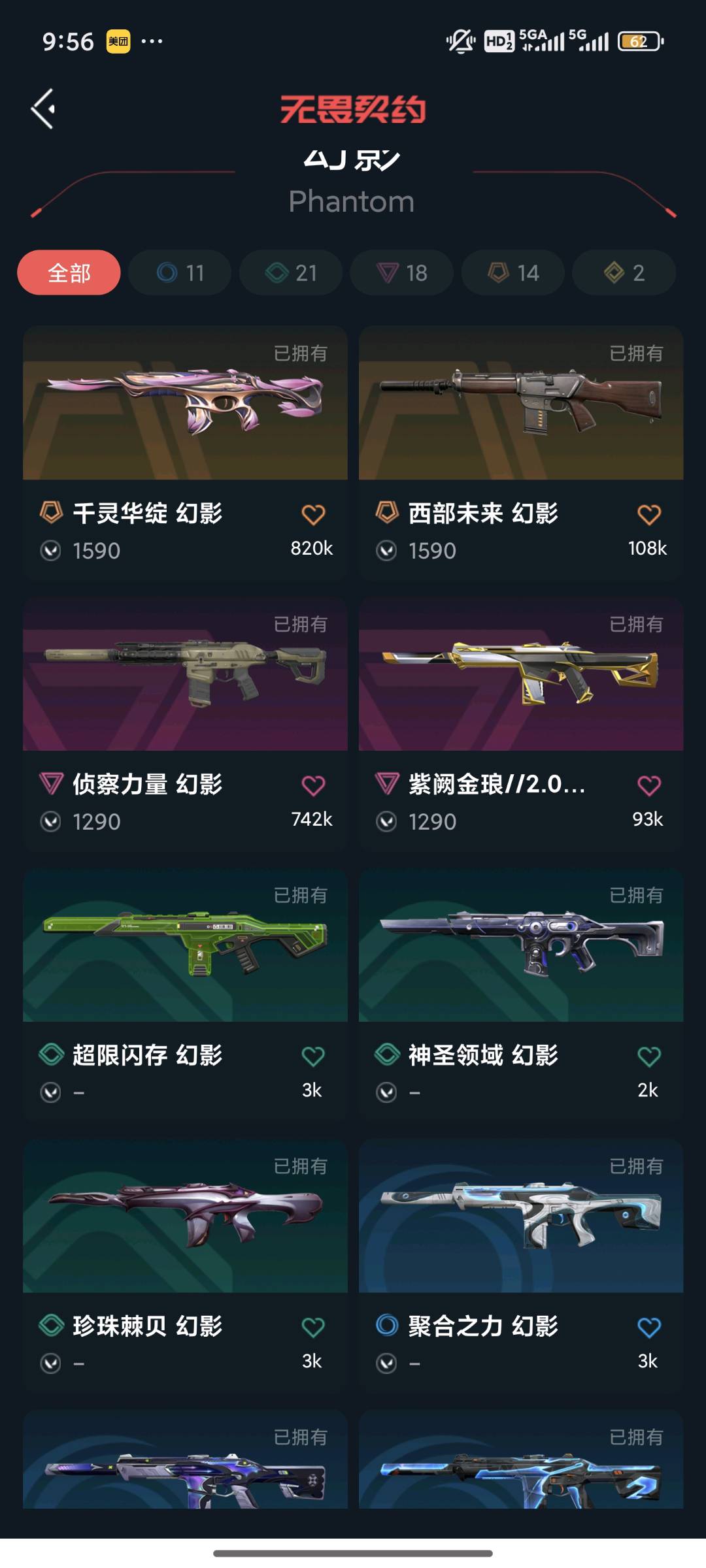706x1568 pixels.
Task: Filter skins by the 18 tier chip
Action: (402, 272)
